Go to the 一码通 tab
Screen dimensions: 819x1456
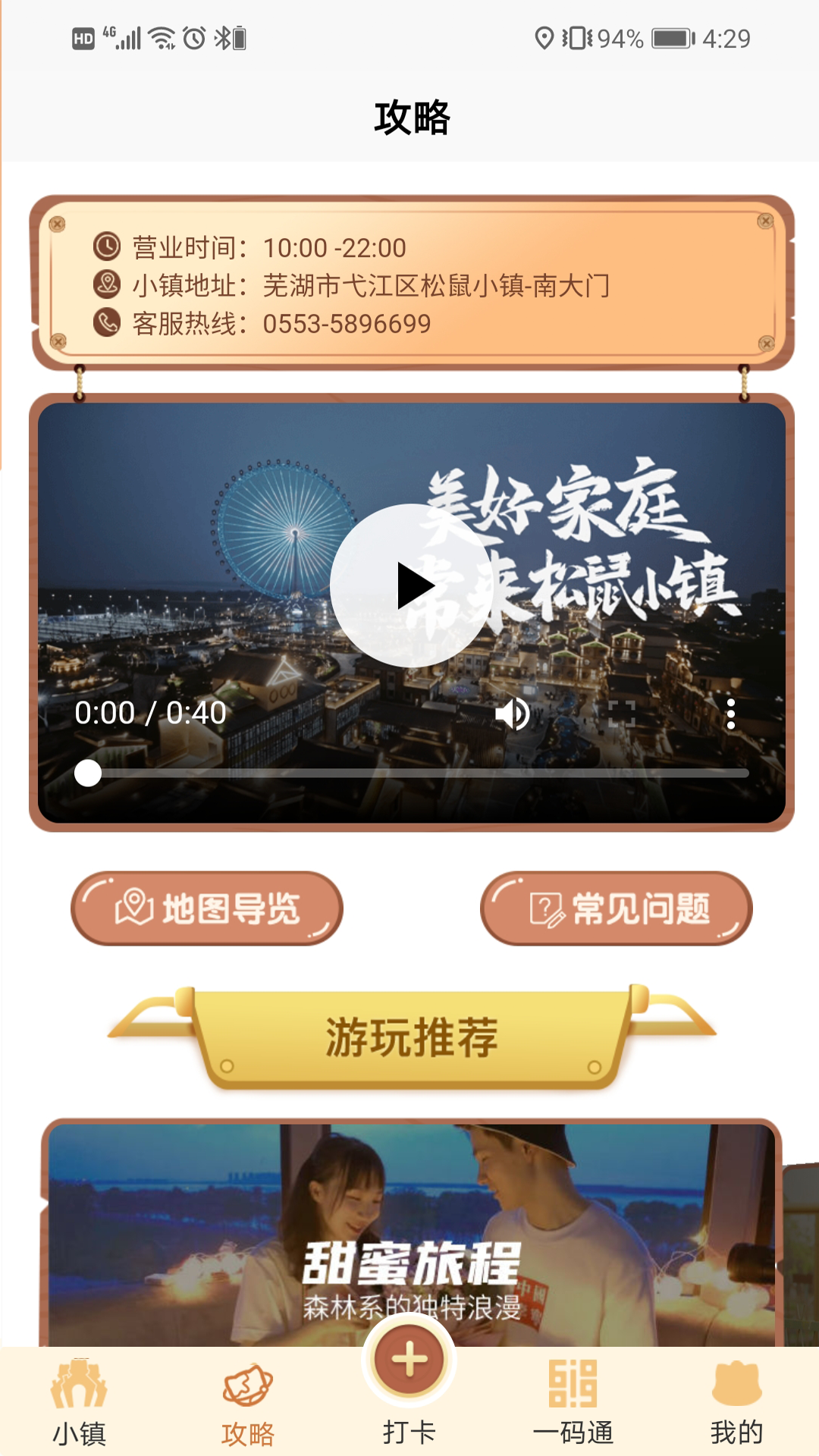point(573,1403)
